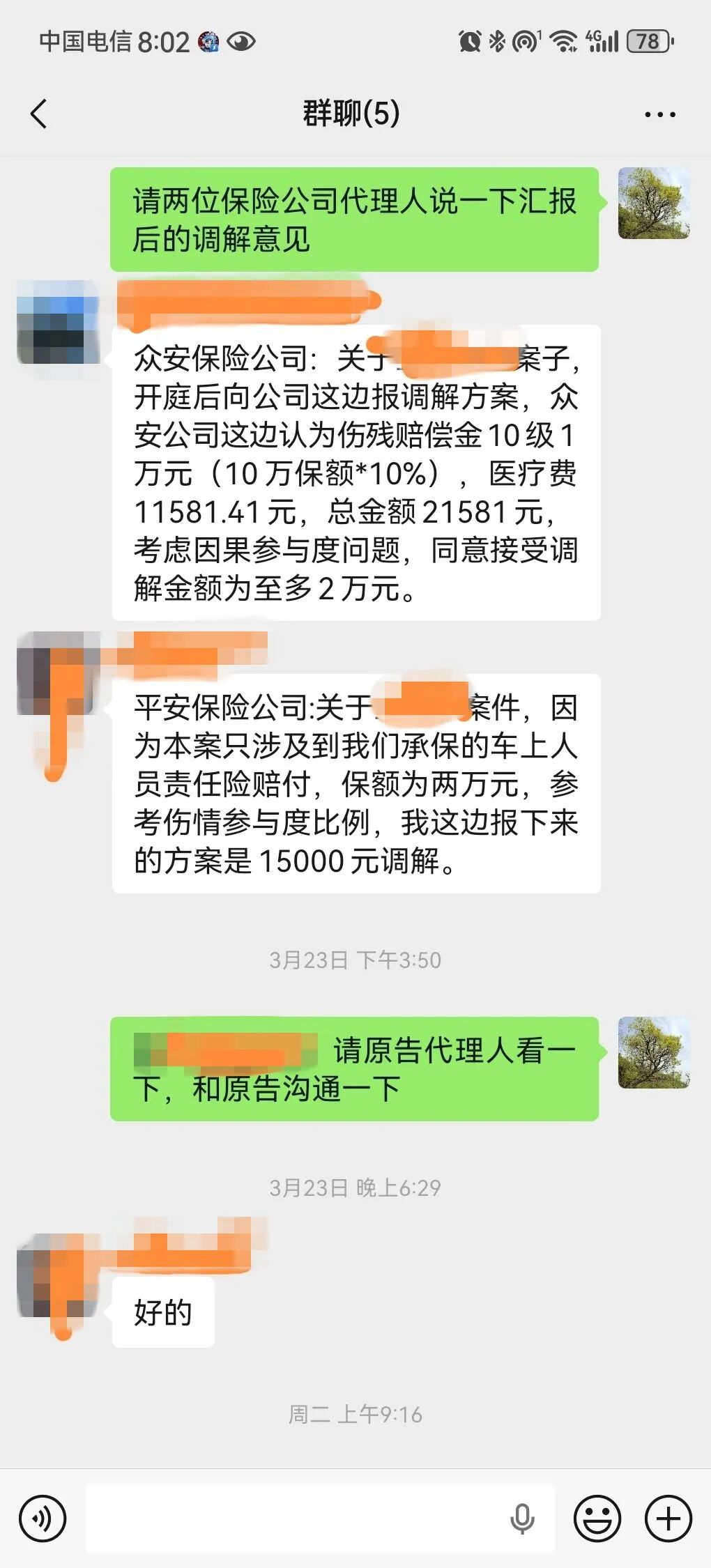Go back from the group chat

(39, 114)
